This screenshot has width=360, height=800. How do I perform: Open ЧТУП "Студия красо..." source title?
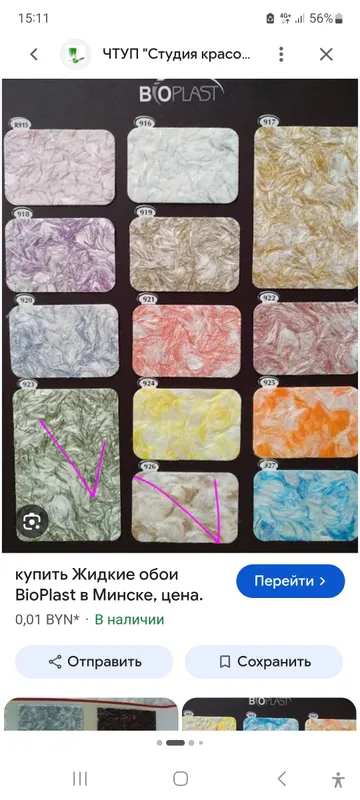pyautogui.click(x=176, y=54)
